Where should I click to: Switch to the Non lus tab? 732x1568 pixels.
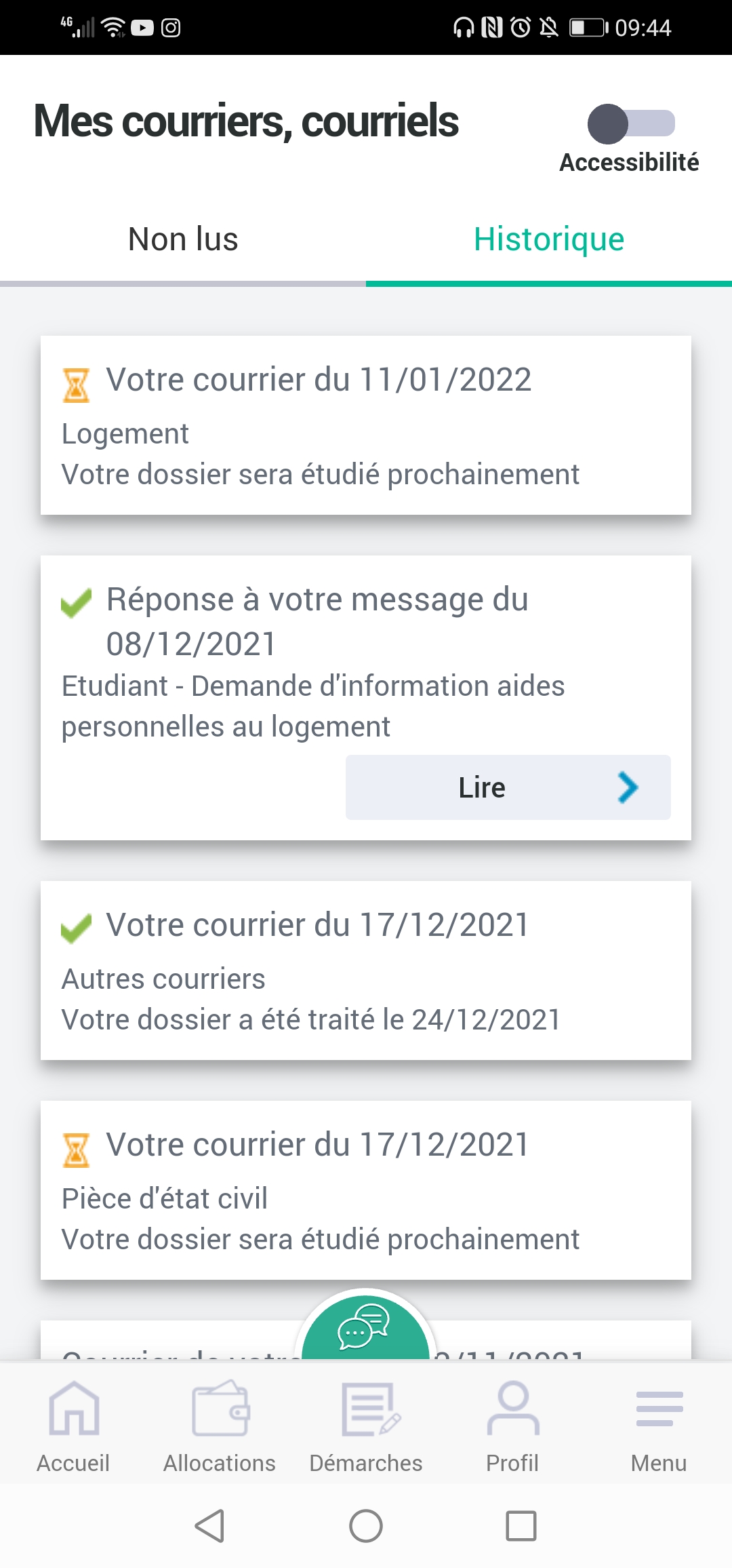183,239
